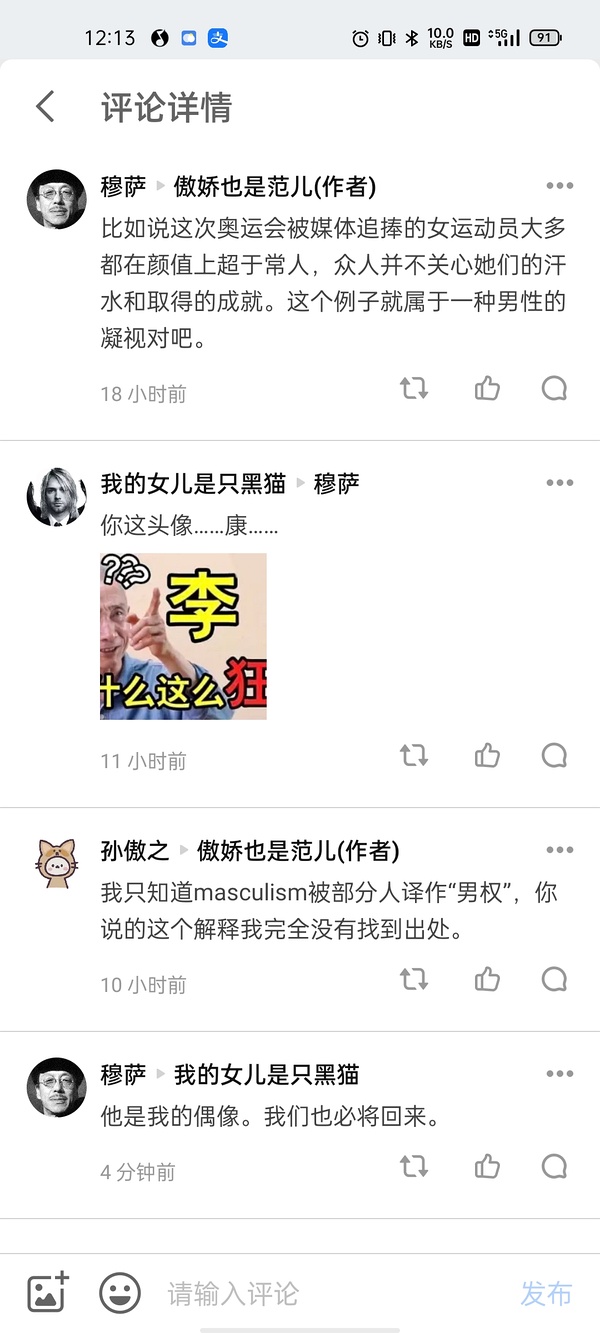Screen dimensions: 600x1333
Task: Reply to 穆萨's comment from 18小时前
Action: tap(554, 388)
